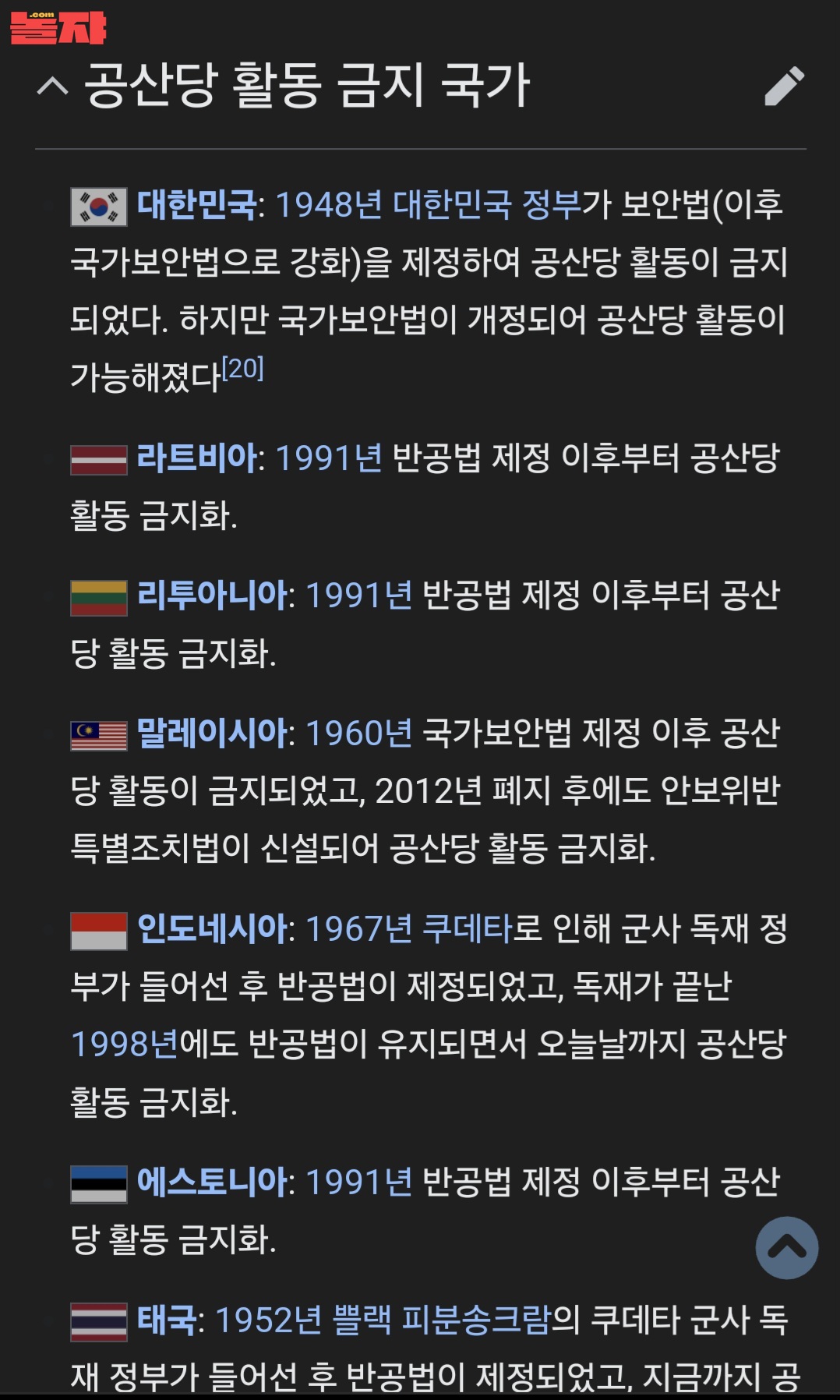Open the 태국 article link
The image size is (840, 1400).
pos(166,1320)
